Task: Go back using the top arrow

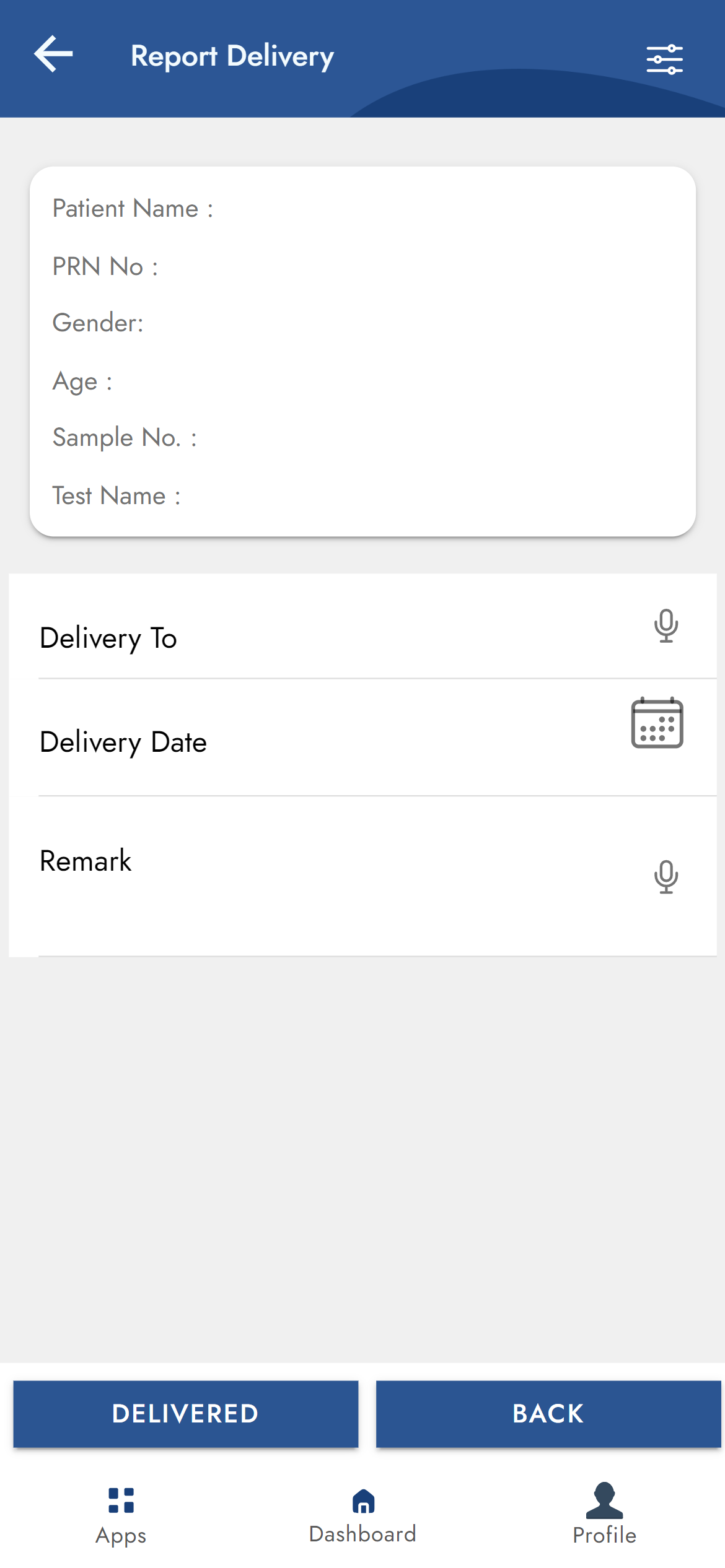Action: click(53, 54)
